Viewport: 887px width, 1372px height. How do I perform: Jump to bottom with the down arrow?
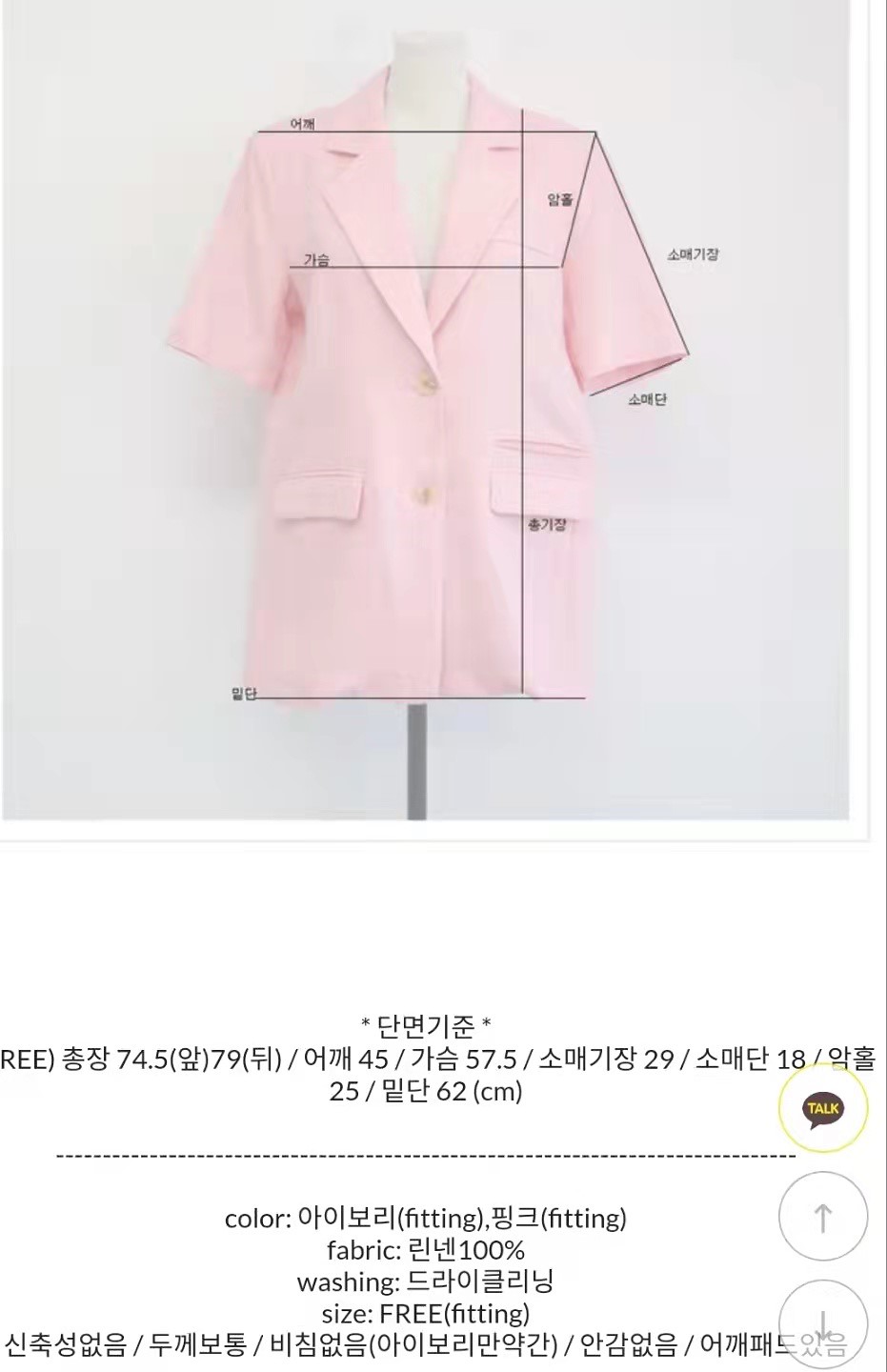823,1324
